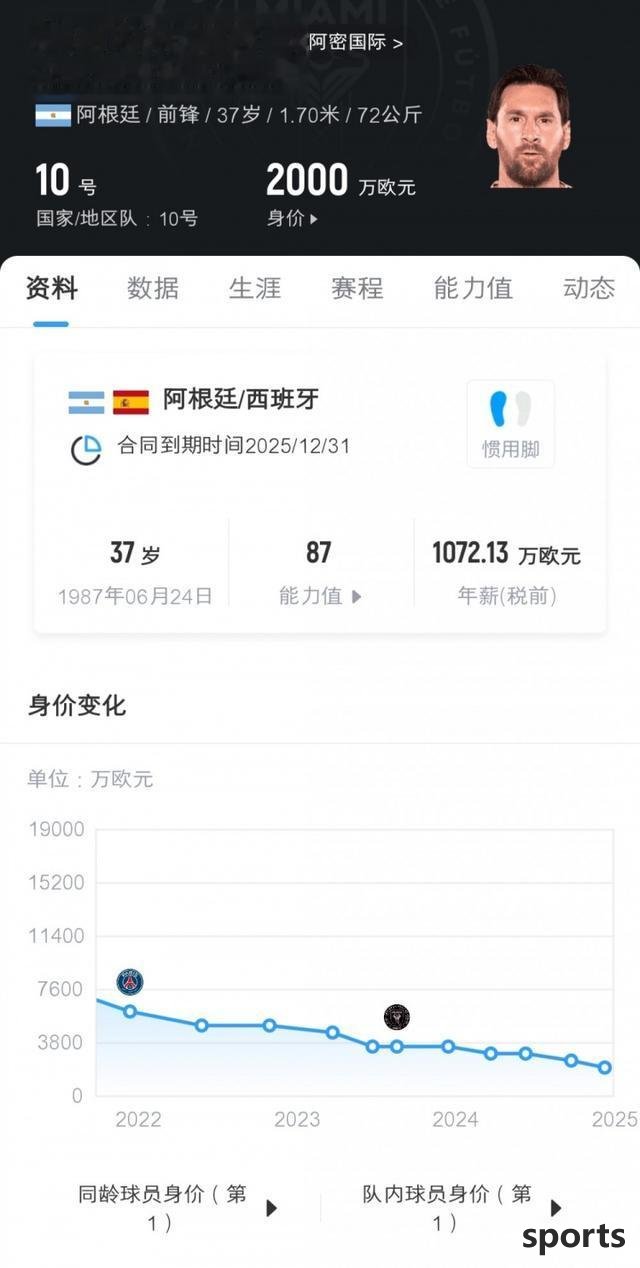640x1268 pixels.
Task: Open 队内球员身价 ranking
Action: tap(462, 1208)
